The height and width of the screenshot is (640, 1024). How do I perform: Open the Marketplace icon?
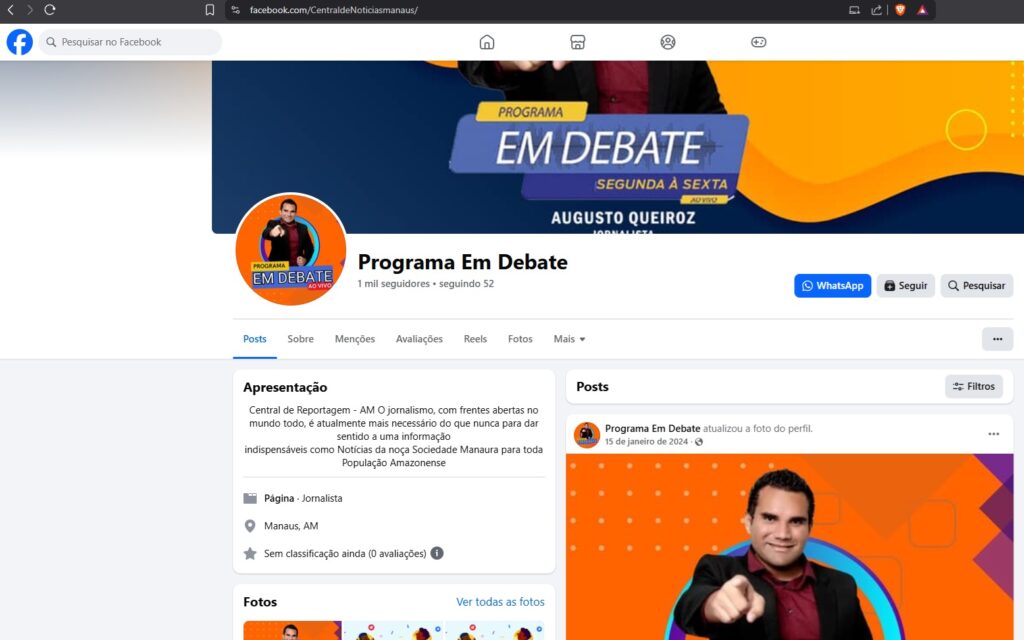(x=577, y=42)
